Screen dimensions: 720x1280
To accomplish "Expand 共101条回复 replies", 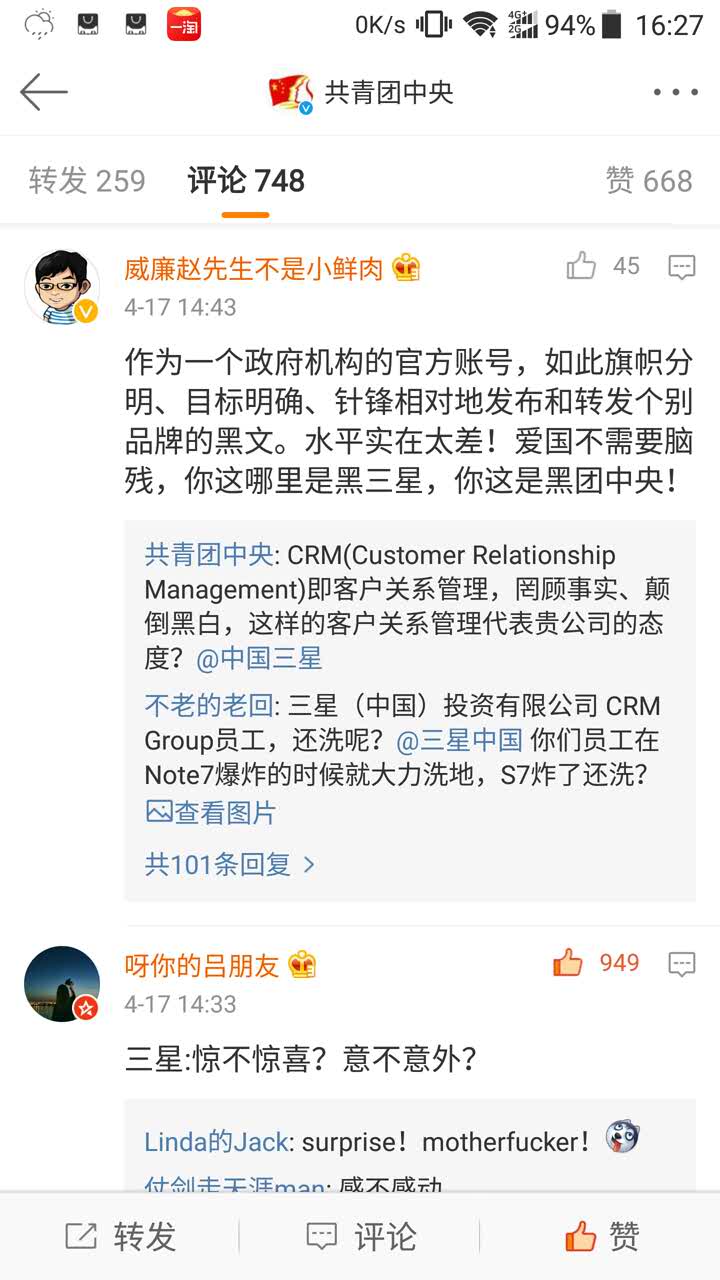I will tap(230, 864).
